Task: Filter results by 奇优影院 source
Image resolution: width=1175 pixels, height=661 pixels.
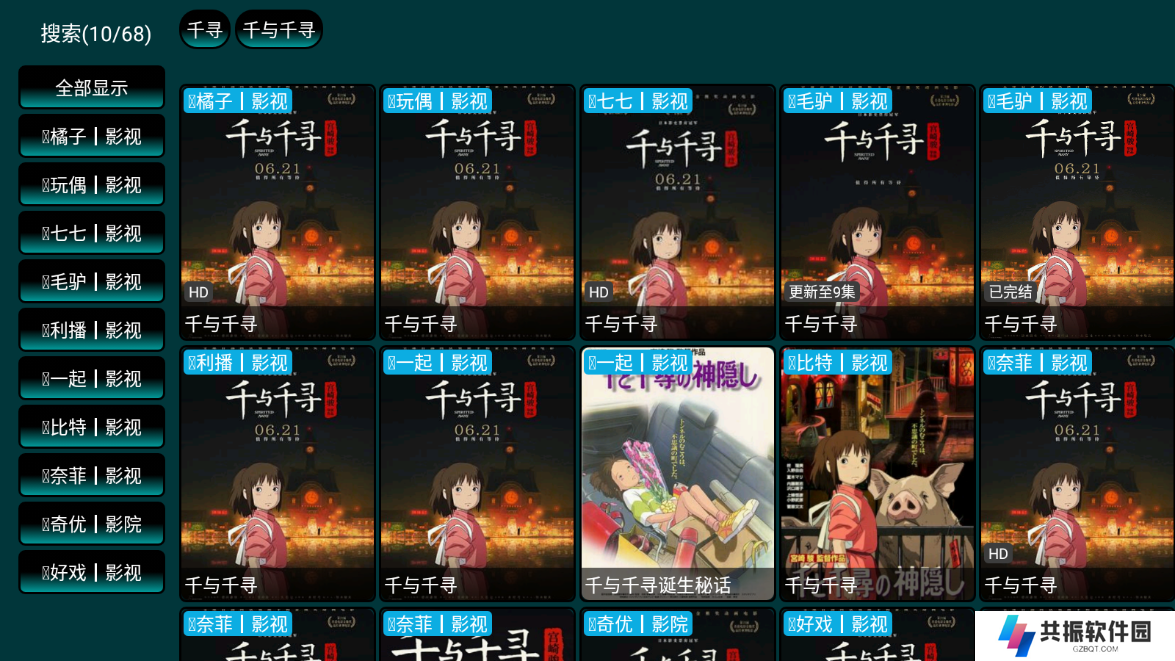Action: click(91, 524)
